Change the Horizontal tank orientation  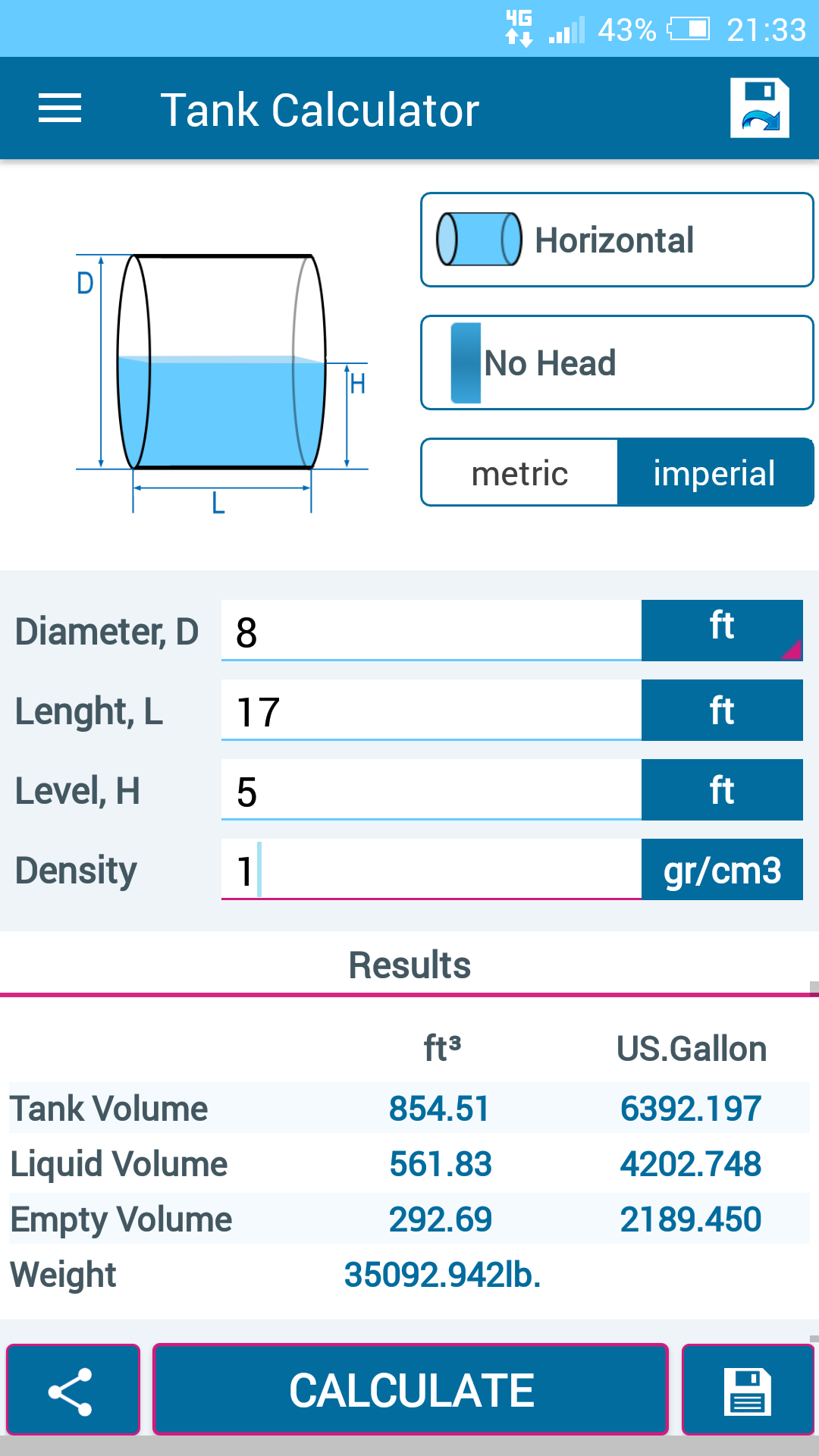pyautogui.click(x=617, y=240)
